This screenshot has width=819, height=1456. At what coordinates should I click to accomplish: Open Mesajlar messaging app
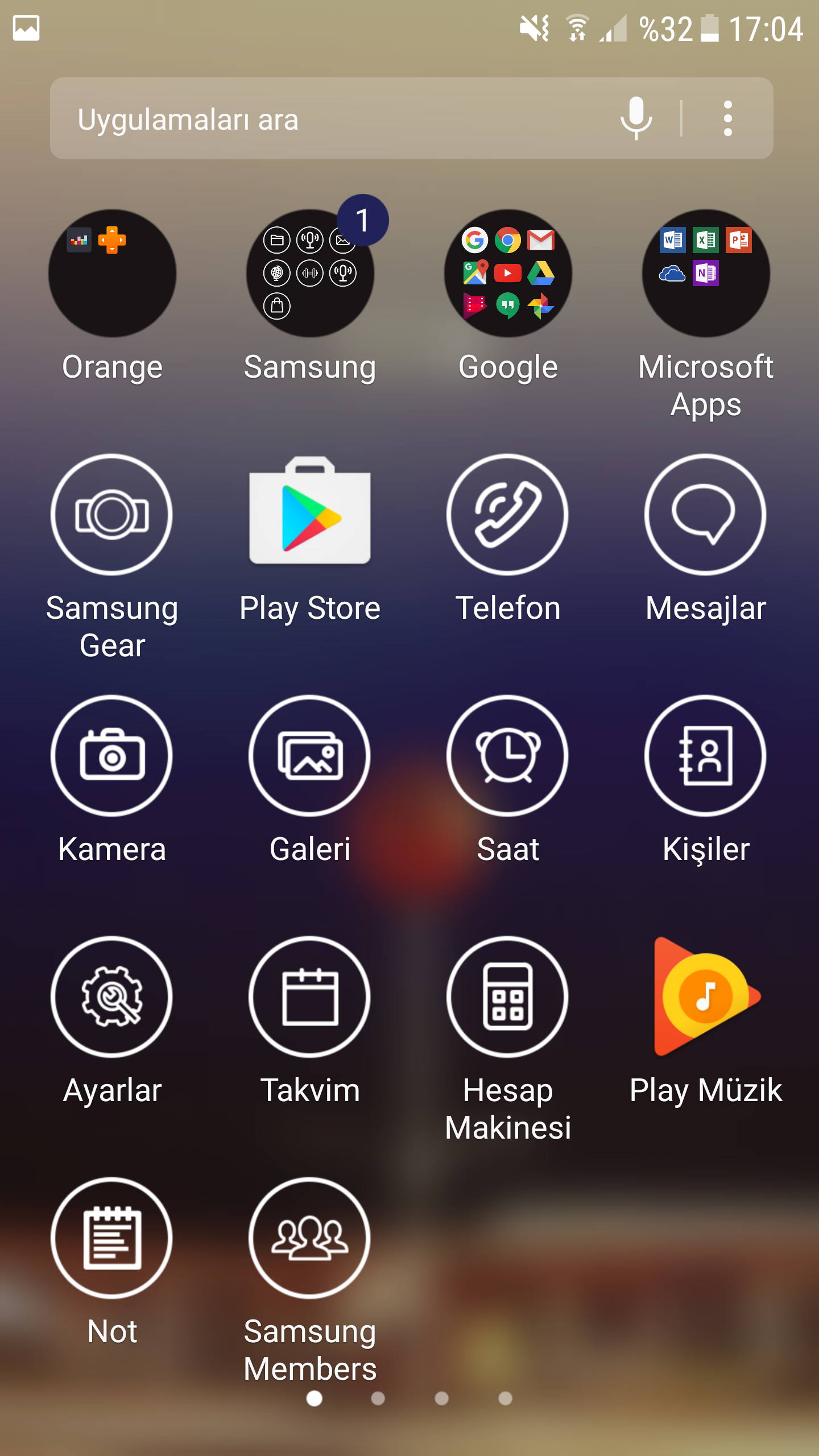(x=706, y=515)
